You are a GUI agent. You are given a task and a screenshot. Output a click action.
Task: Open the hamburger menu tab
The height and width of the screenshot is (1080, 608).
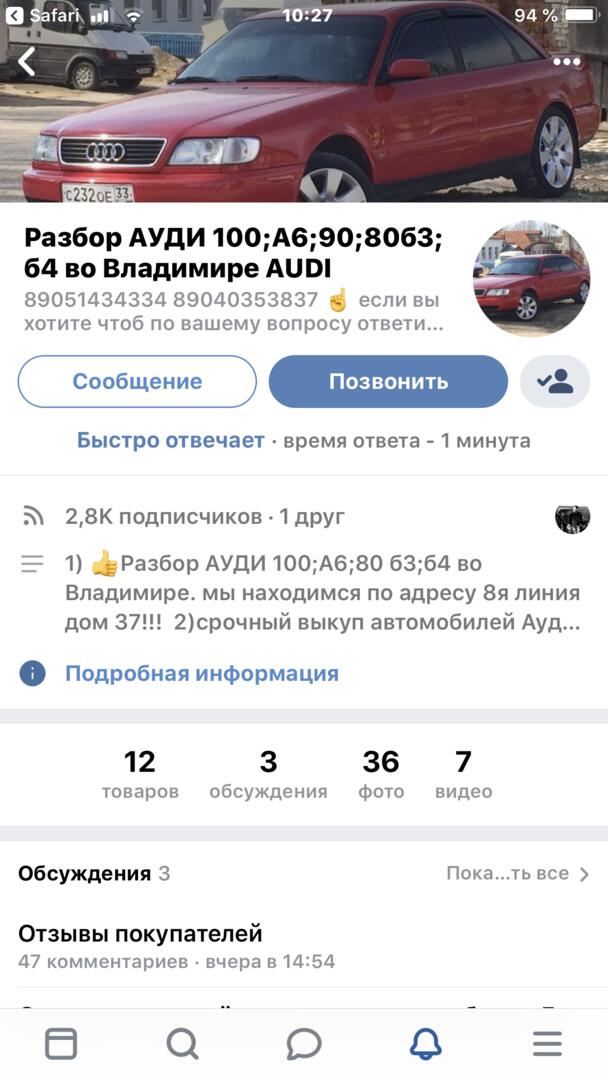point(547,1044)
